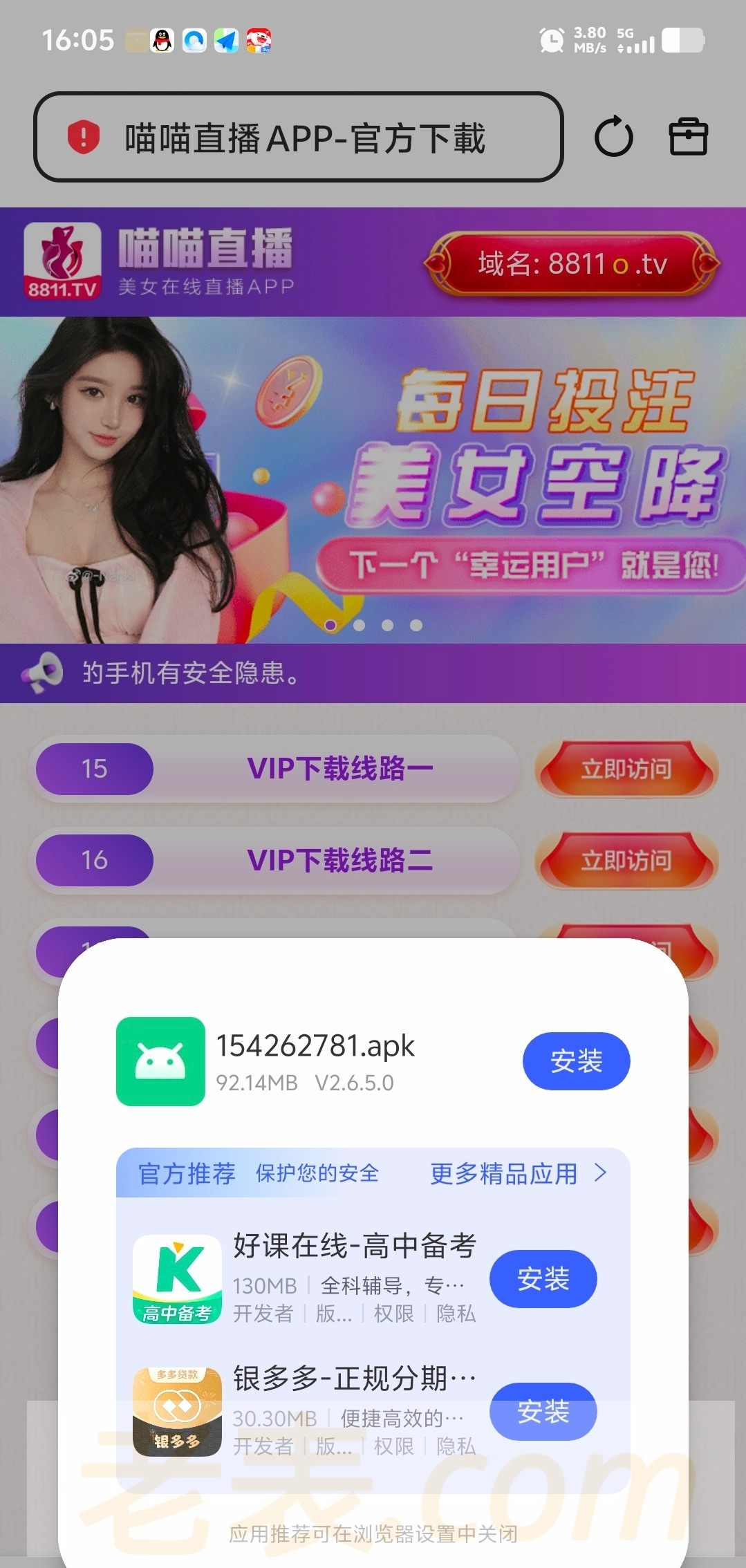Install 银多多-正规分期 app
The height and width of the screenshot is (1568, 746).
(543, 1411)
